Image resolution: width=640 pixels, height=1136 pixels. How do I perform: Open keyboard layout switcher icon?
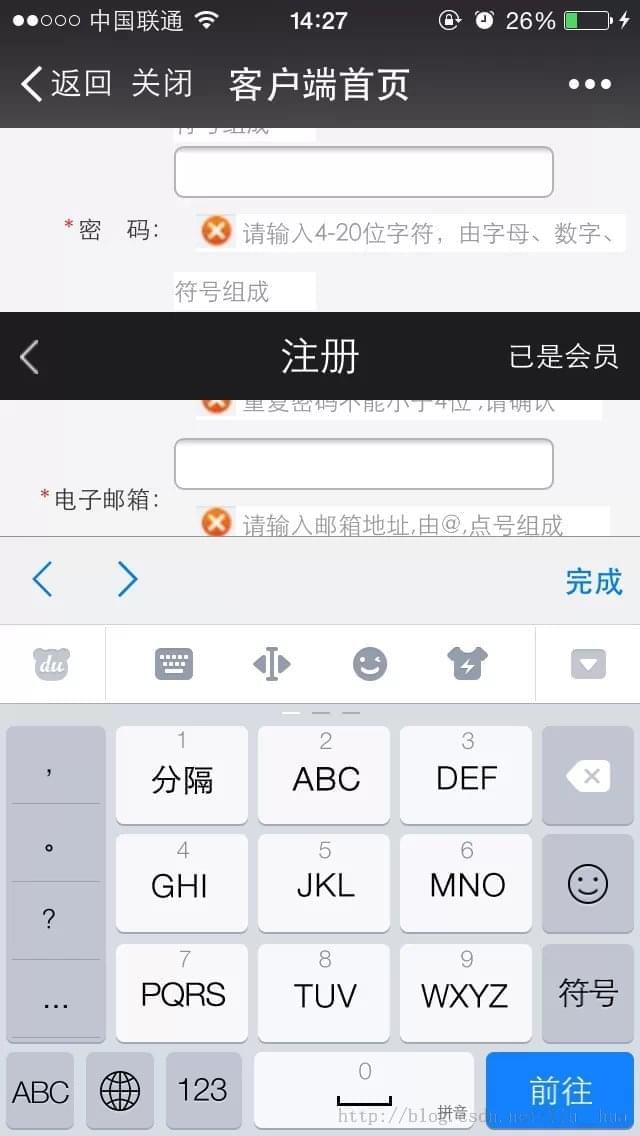click(174, 664)
